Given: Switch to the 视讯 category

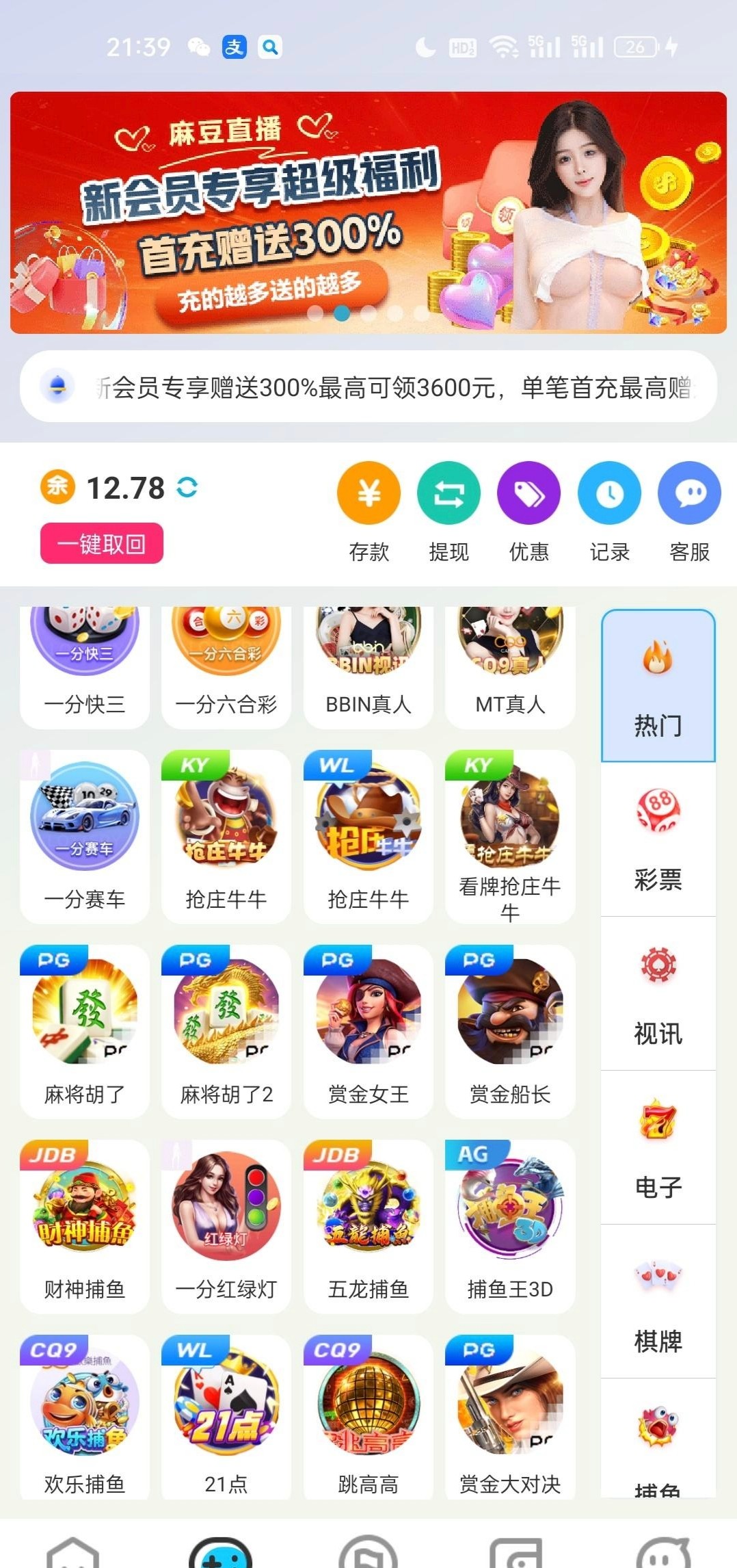Looking at the screenshot, I should click(658, 994).
